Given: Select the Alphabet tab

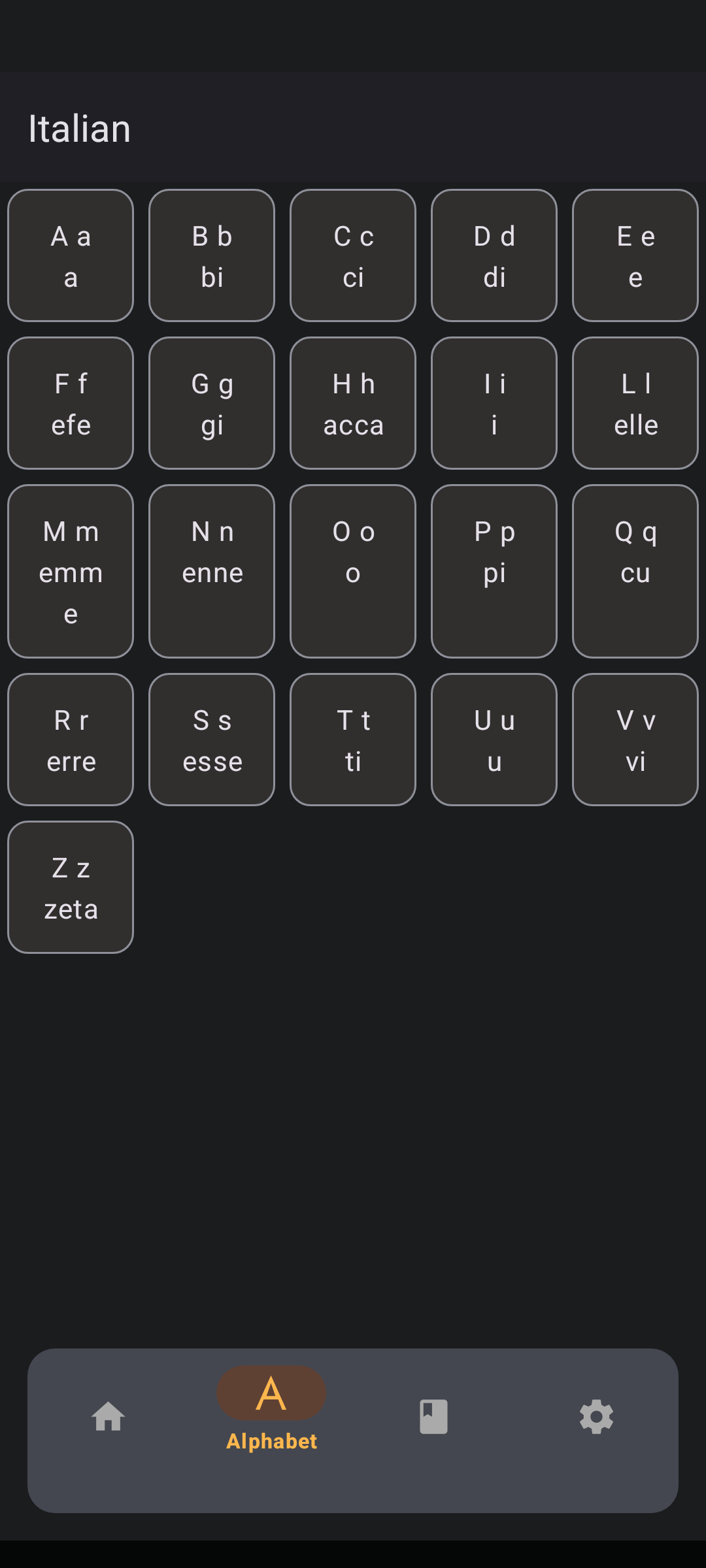Looking at the screenshot, I should pyautogui.click(x=271, y=1405).
